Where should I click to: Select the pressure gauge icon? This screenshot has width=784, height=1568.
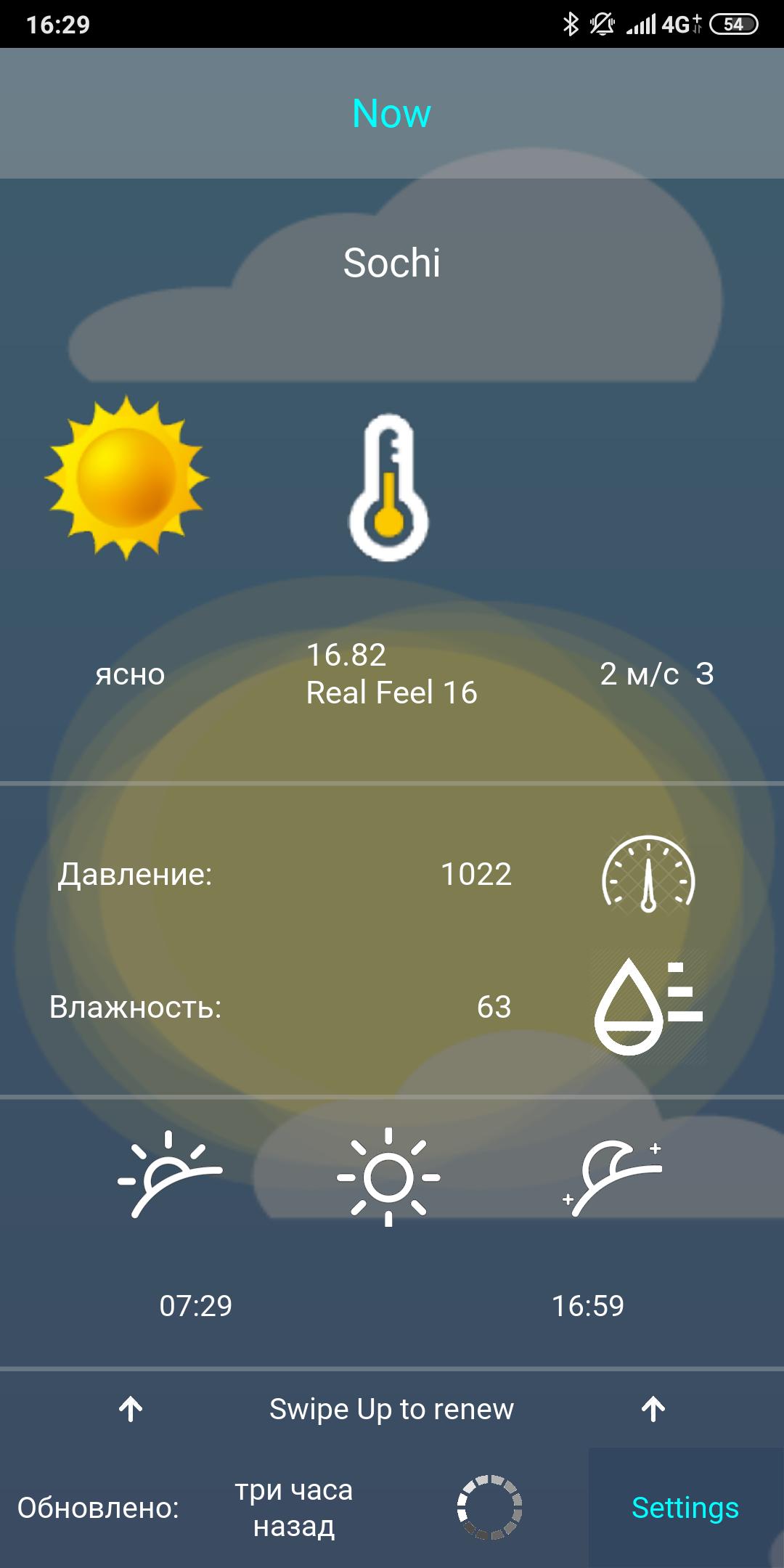pos(648,876)
